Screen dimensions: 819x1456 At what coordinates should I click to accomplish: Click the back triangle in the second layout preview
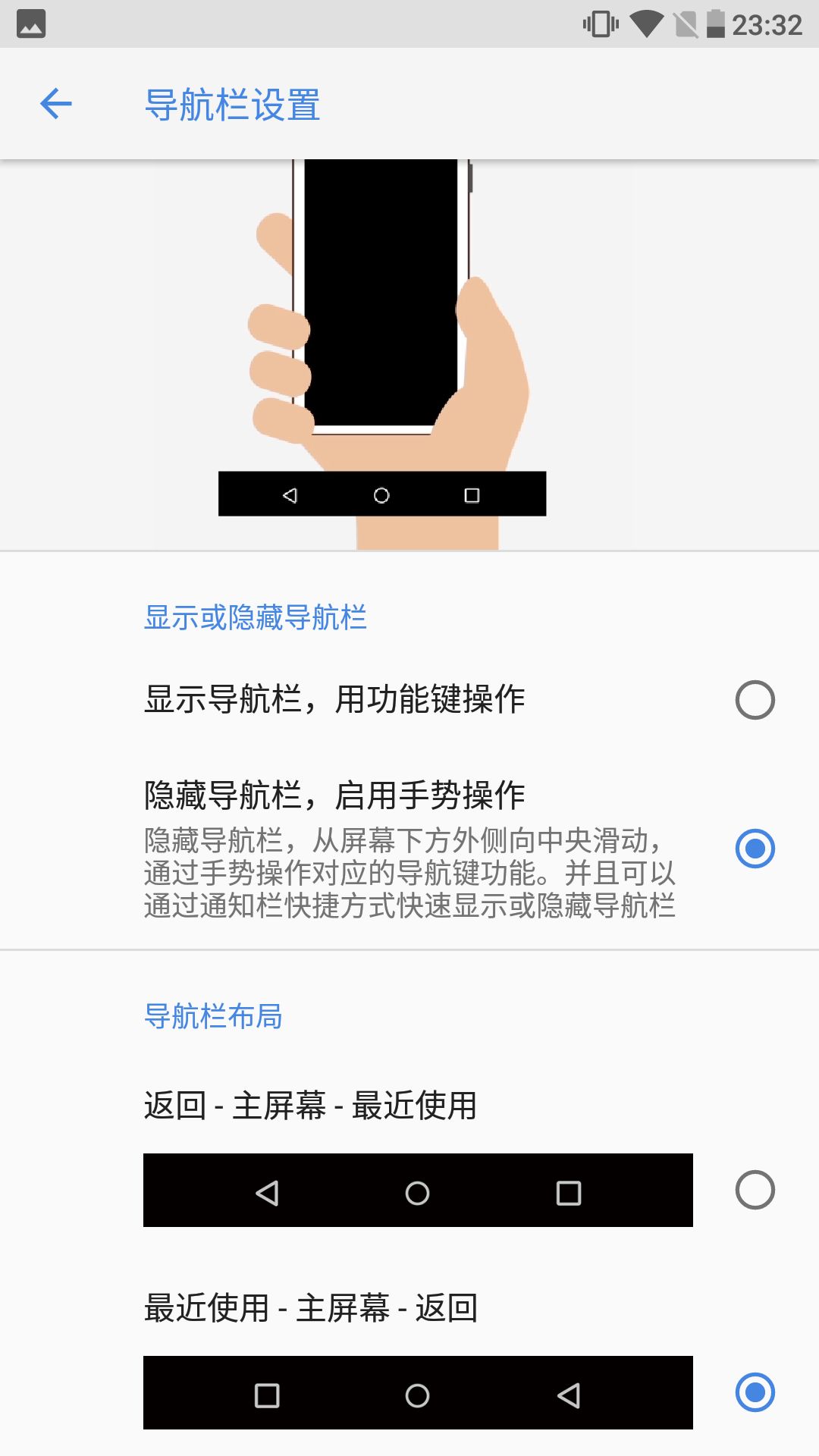[567, 1394]
